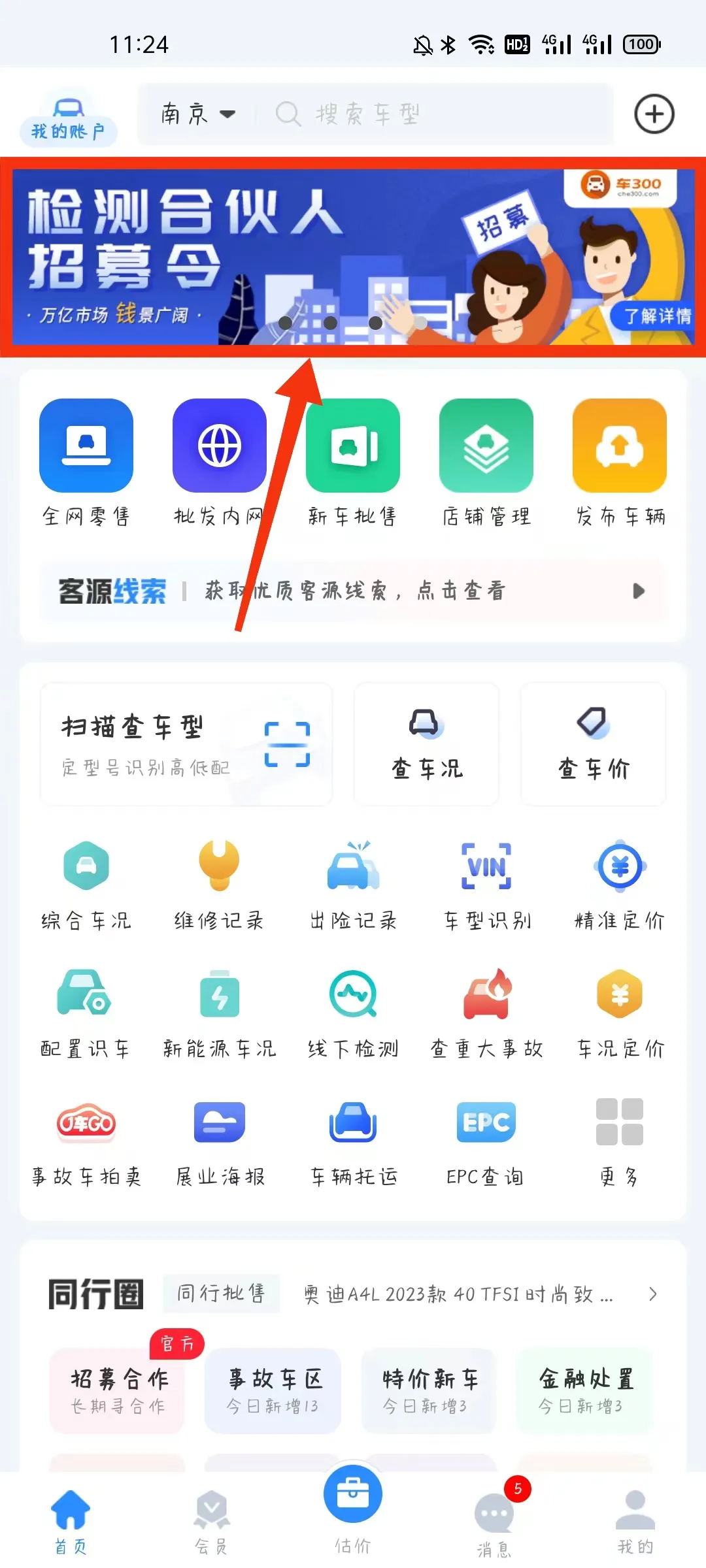View 客源线索 leads row
Image resolution: width=706 pixels, height=1568 pixels.
(353, 591)
